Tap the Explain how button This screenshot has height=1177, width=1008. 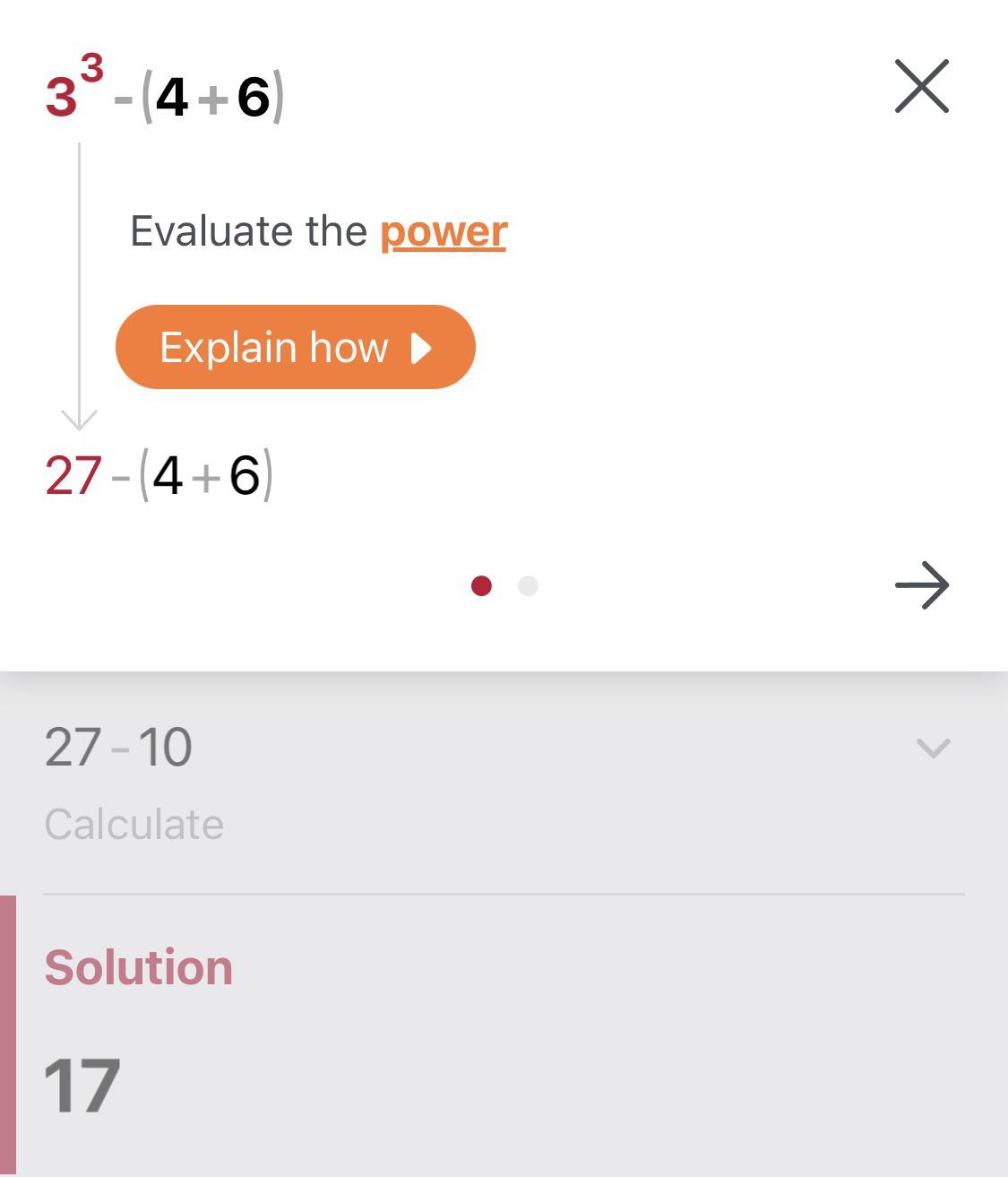295,347
